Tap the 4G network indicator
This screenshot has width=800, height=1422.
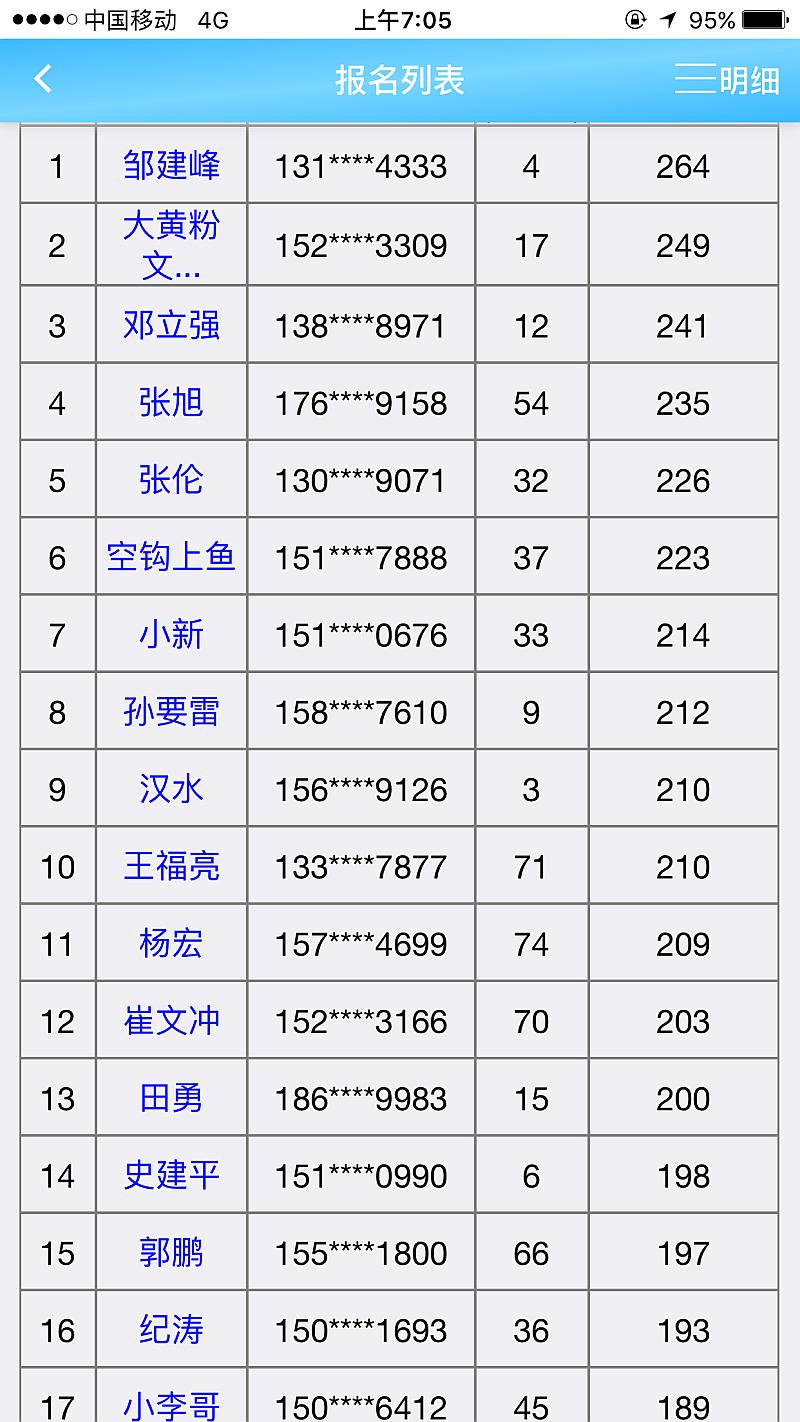205,17
